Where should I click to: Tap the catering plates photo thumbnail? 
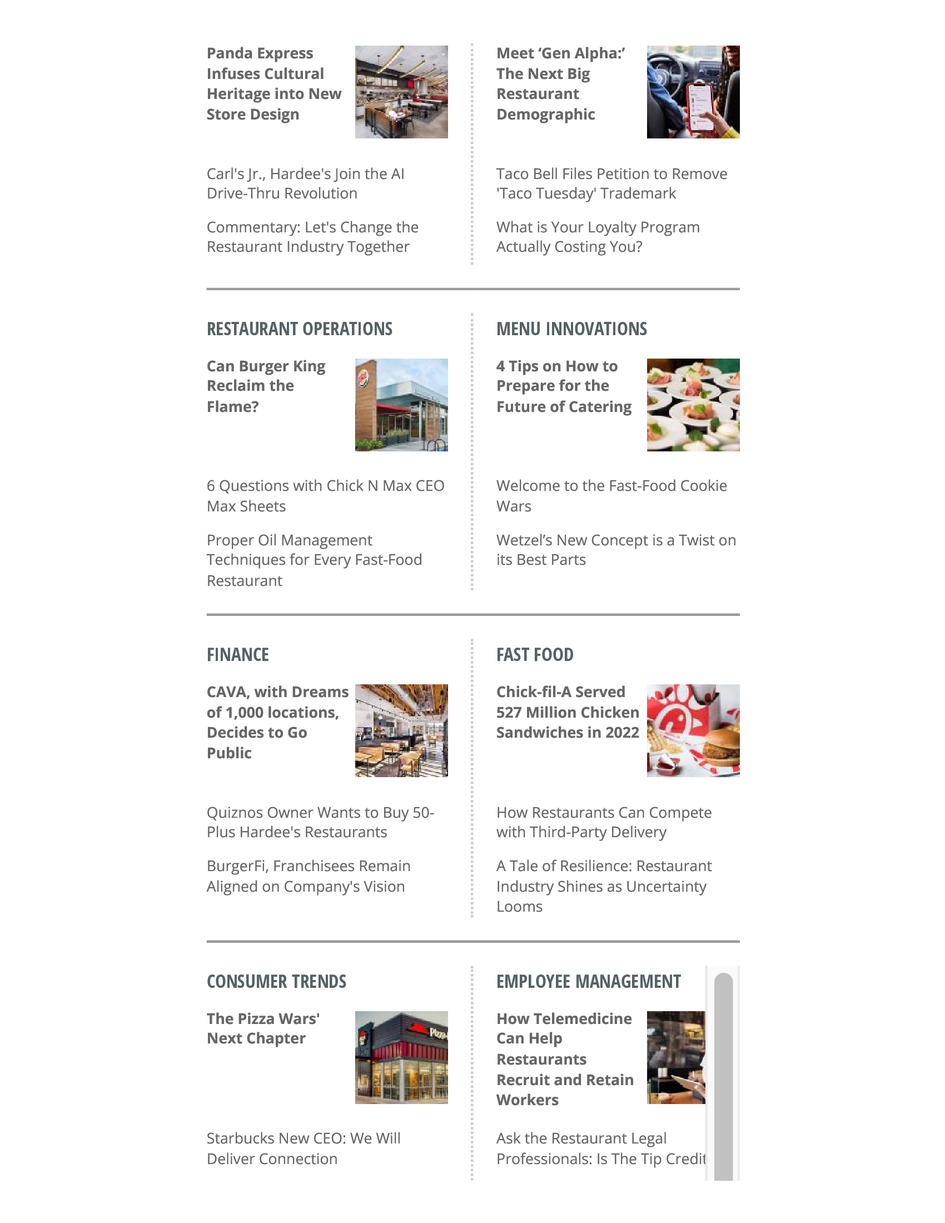tap(693, 405)
